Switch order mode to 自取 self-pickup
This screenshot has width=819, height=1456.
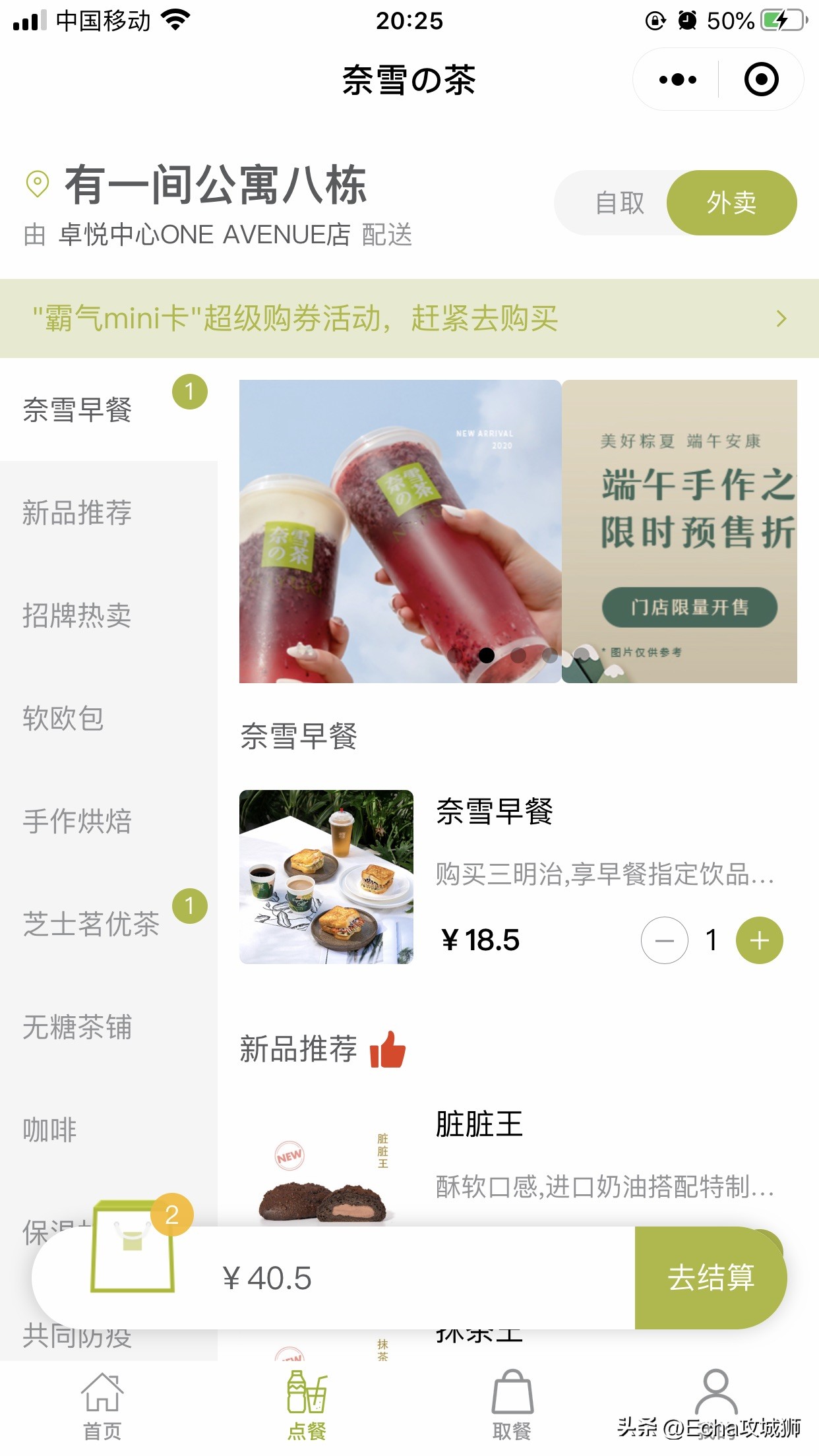(621, 203)
